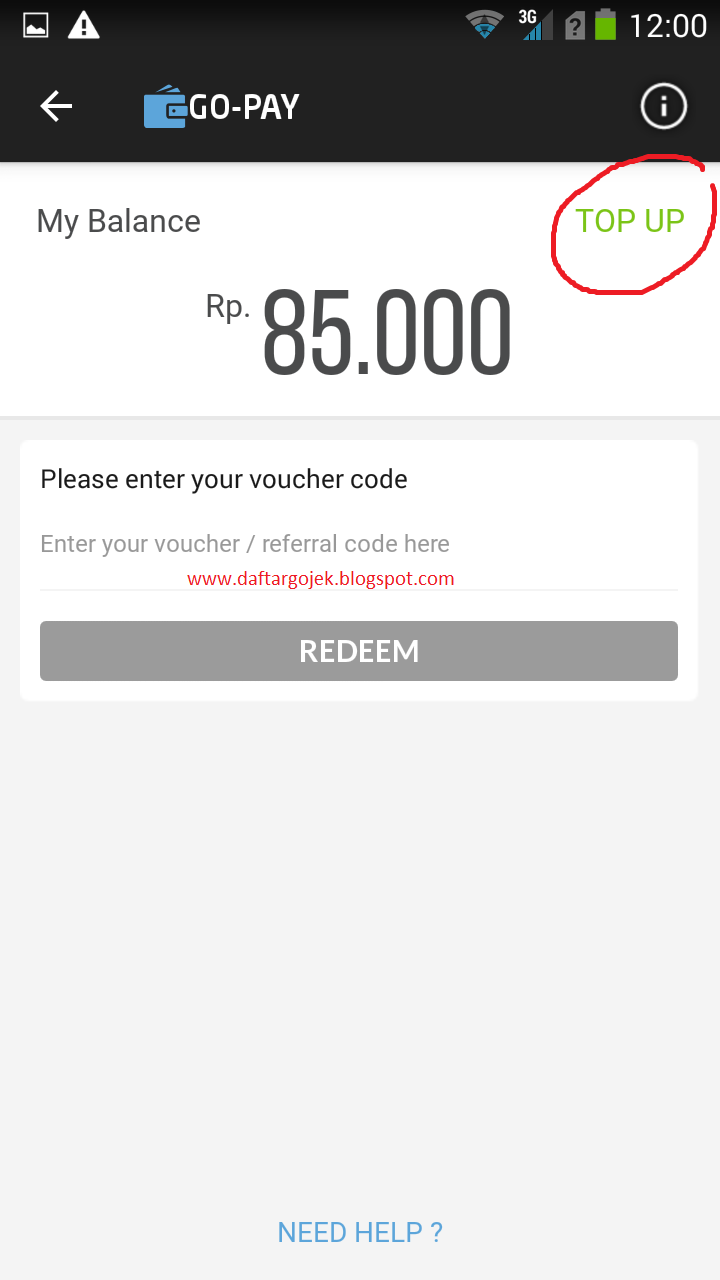
Task: Tap the battery indicator in status bar
Action: coord(606,24)
